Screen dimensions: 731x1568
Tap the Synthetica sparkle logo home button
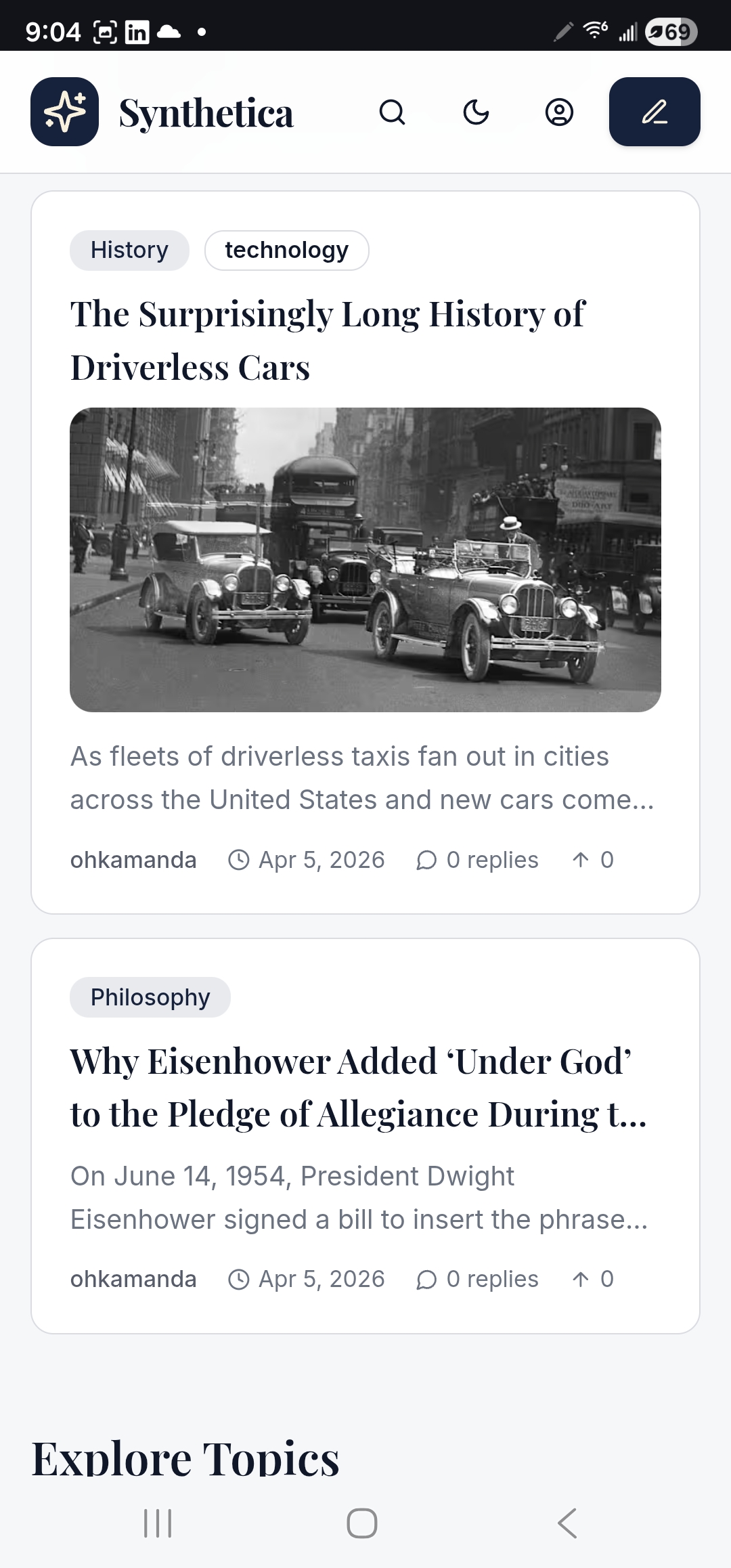pos(65,112)
